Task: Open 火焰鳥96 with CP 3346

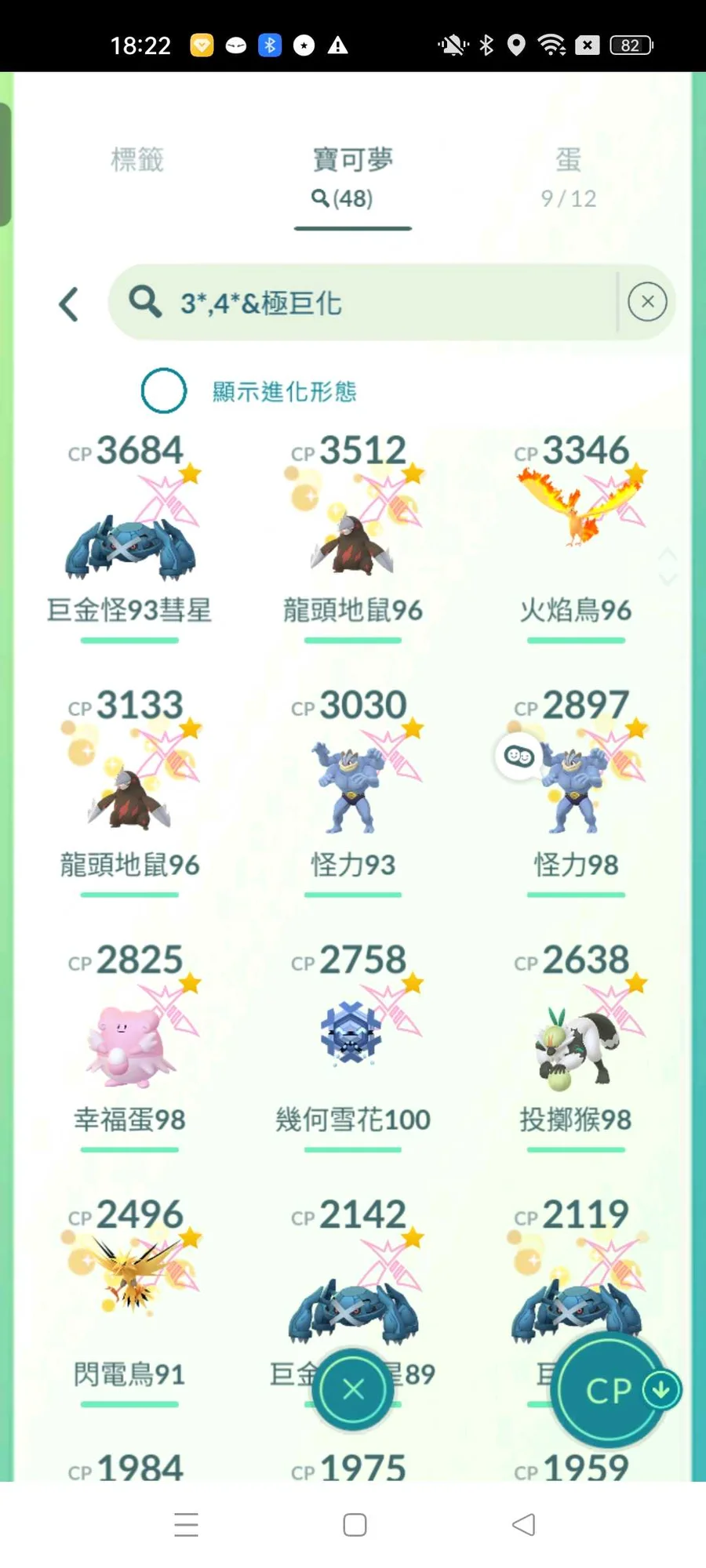Action: (576, 541)
